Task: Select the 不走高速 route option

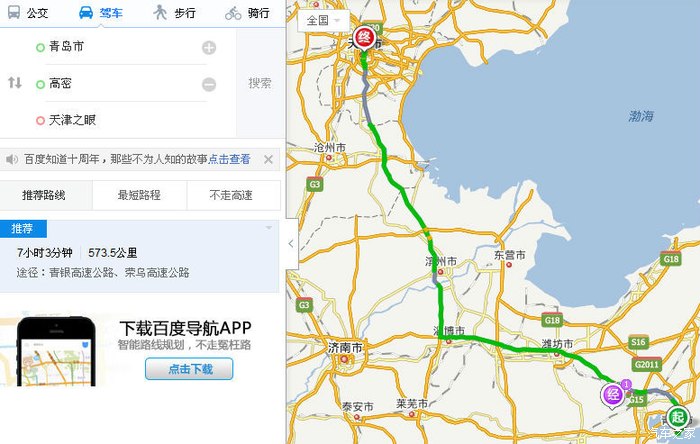Action: coord(231,195)
